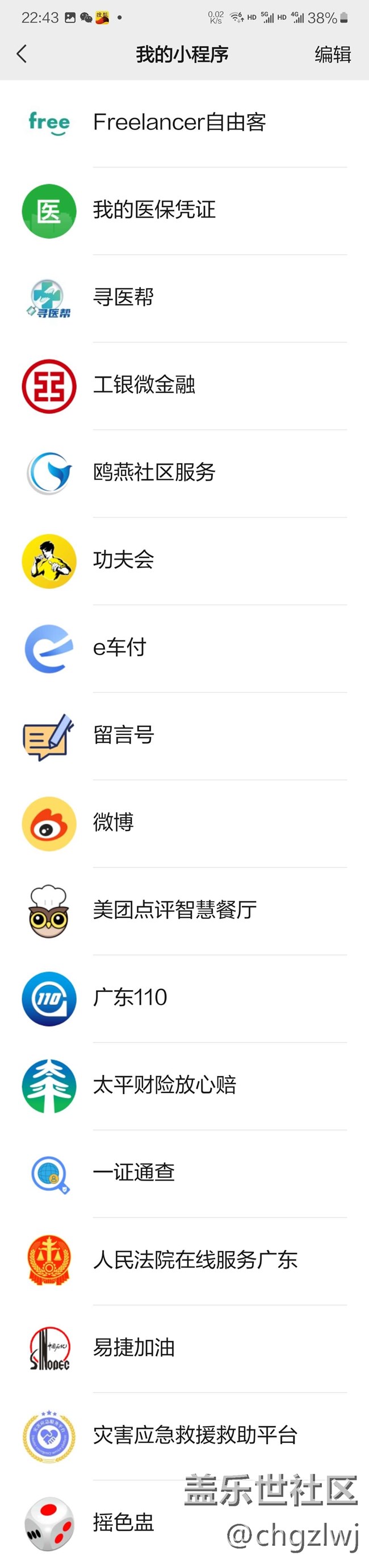Select 人民法院在线服务广东

[x=195, y=1260]
